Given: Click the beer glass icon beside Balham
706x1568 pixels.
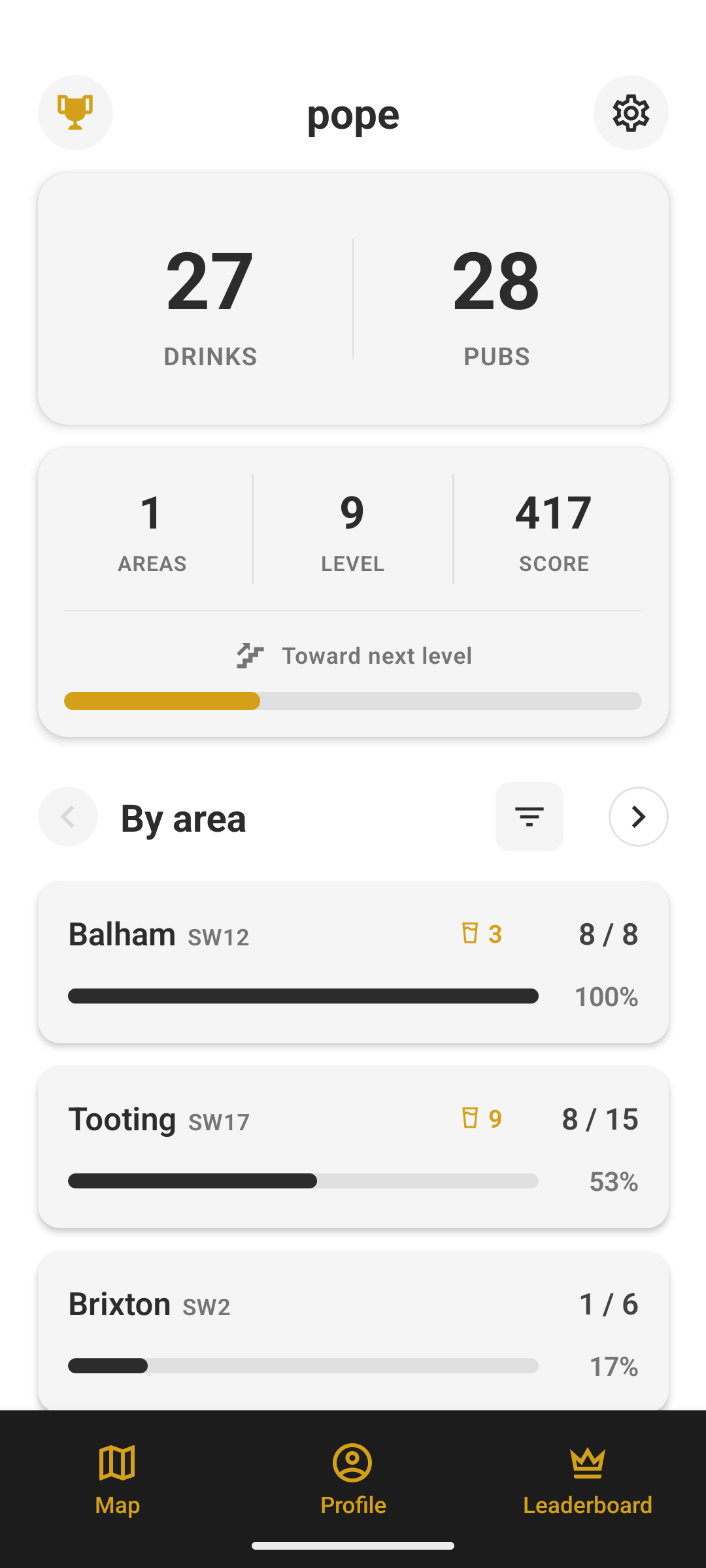Looking at the screenshot, I should (471, 934).
